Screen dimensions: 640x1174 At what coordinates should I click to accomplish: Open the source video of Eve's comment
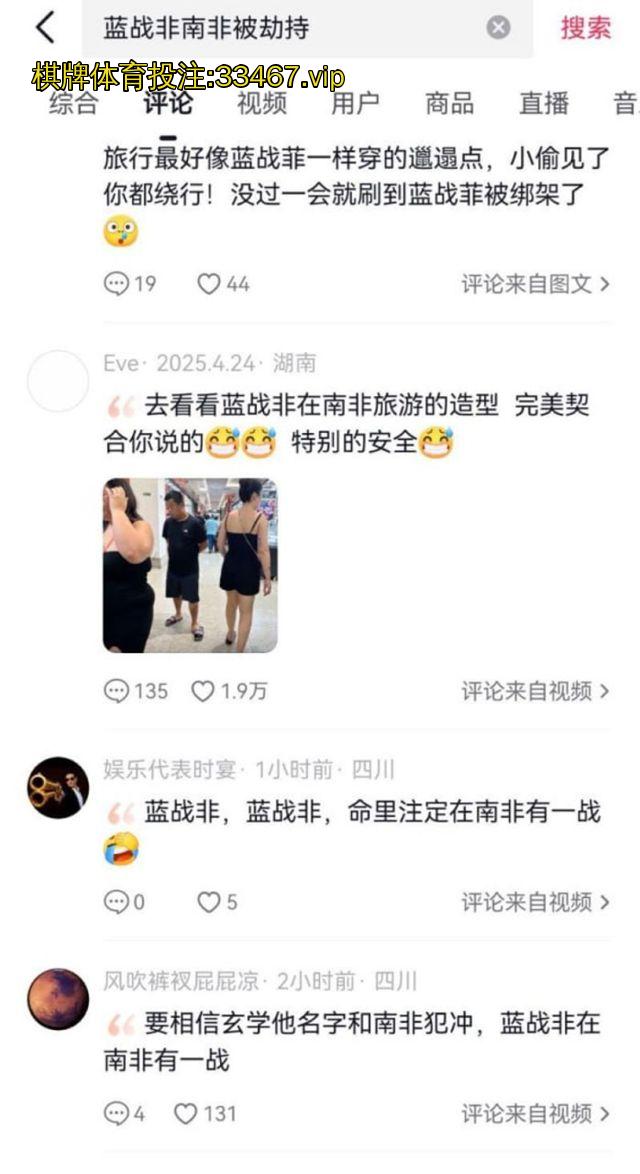[x=535, y=691]
